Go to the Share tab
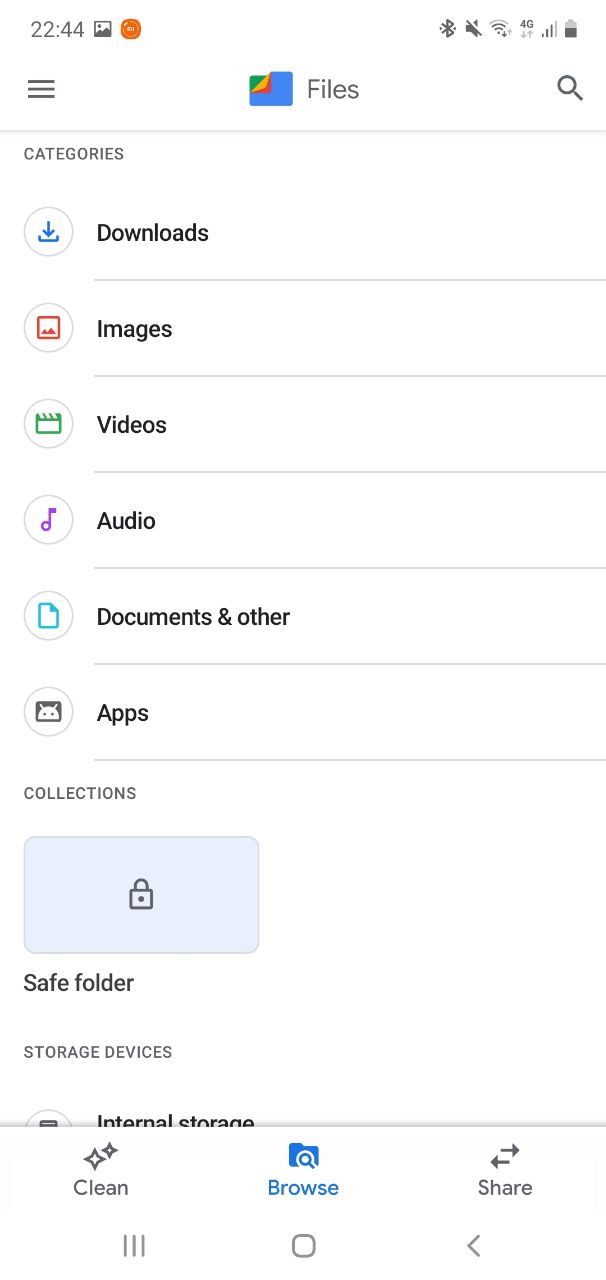 504,1171
